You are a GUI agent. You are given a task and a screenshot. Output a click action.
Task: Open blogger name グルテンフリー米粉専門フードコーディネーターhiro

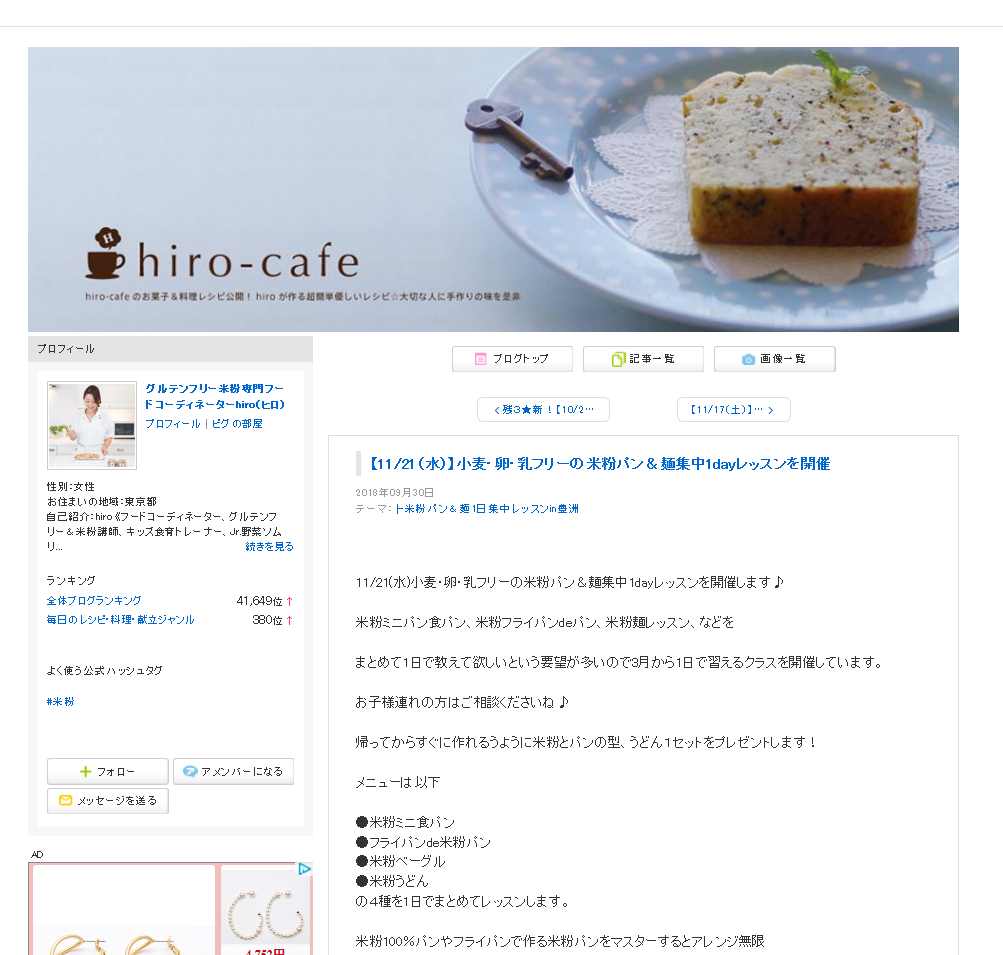(214, 396)
